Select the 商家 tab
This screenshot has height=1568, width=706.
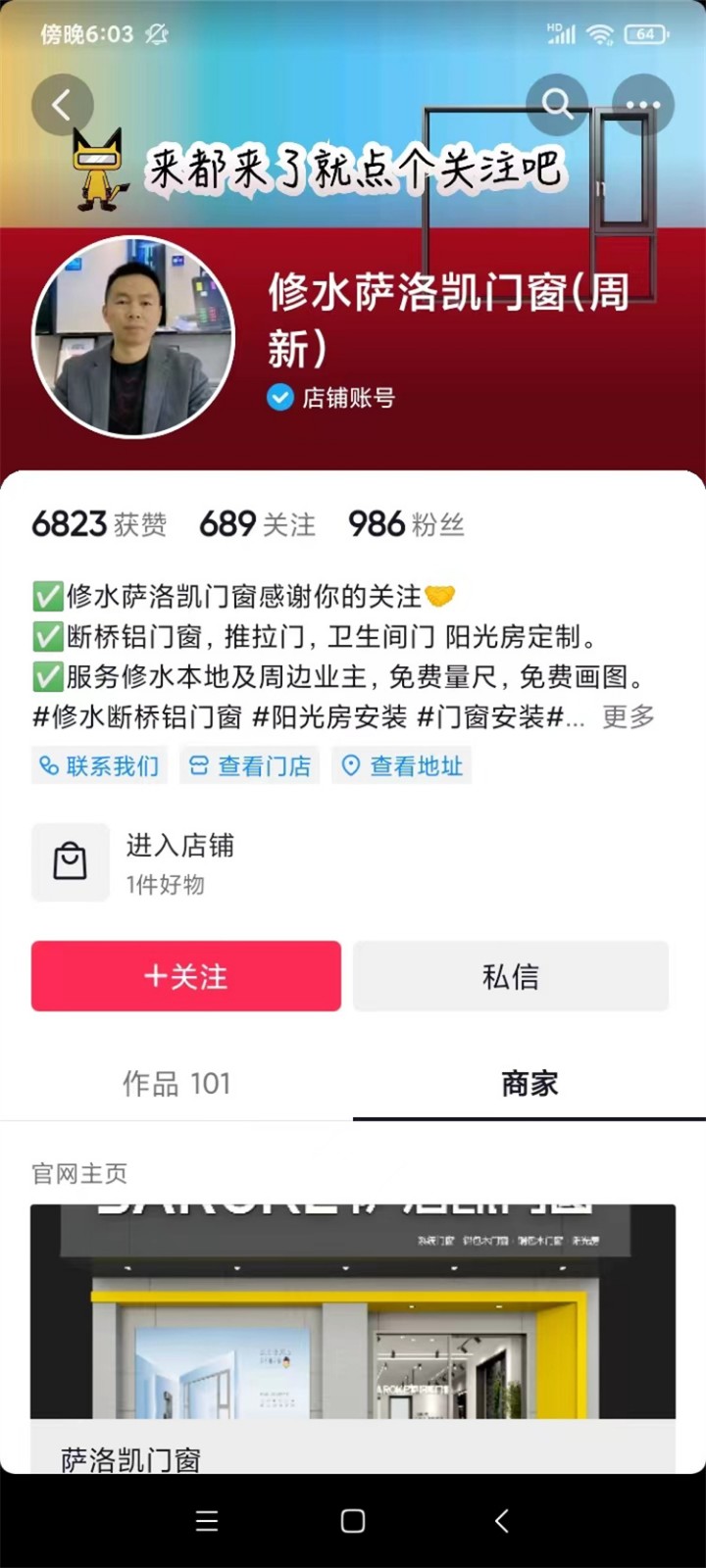(529, 1083)
